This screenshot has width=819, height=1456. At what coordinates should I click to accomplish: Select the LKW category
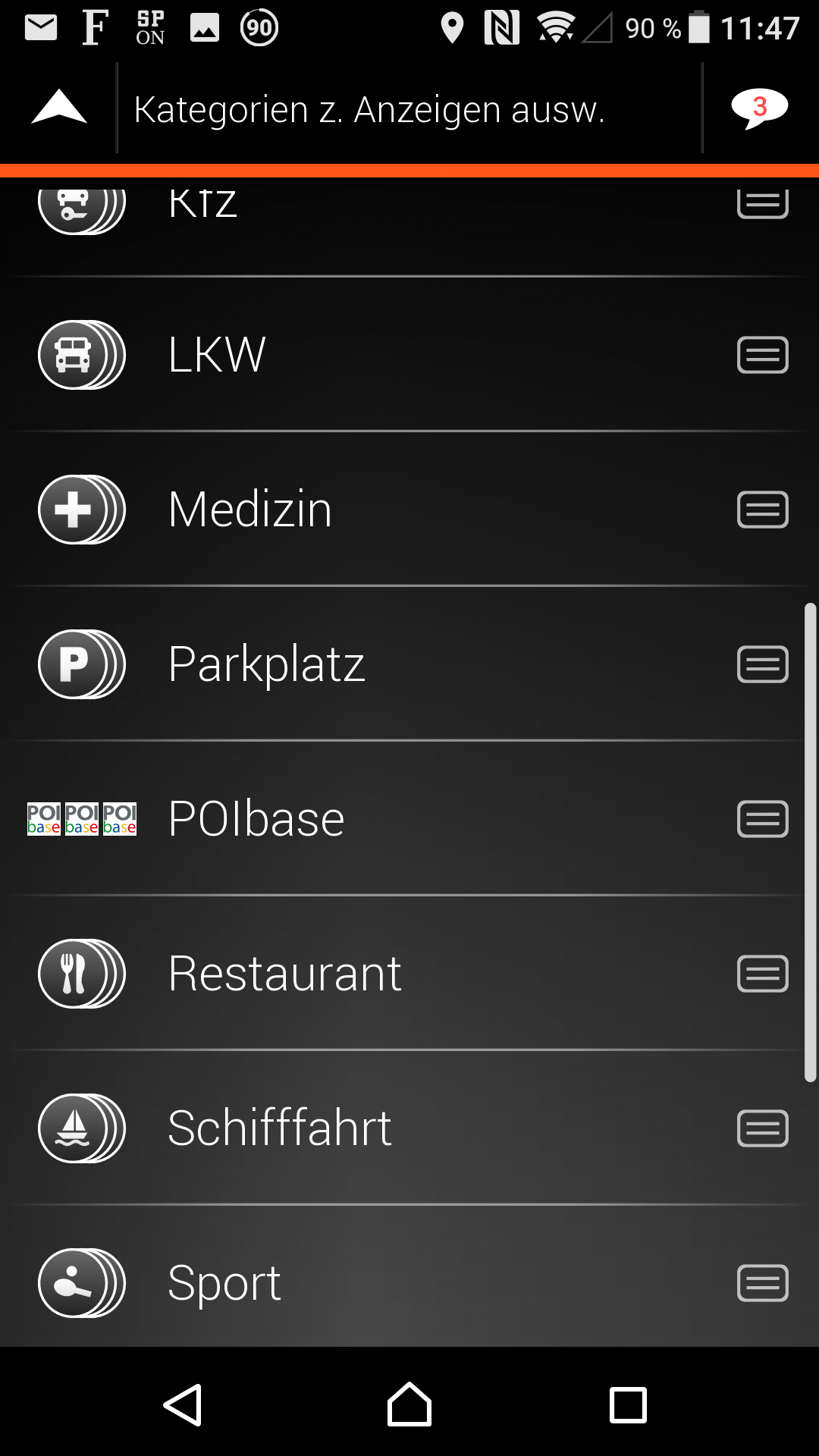click(x=217, y=355)
